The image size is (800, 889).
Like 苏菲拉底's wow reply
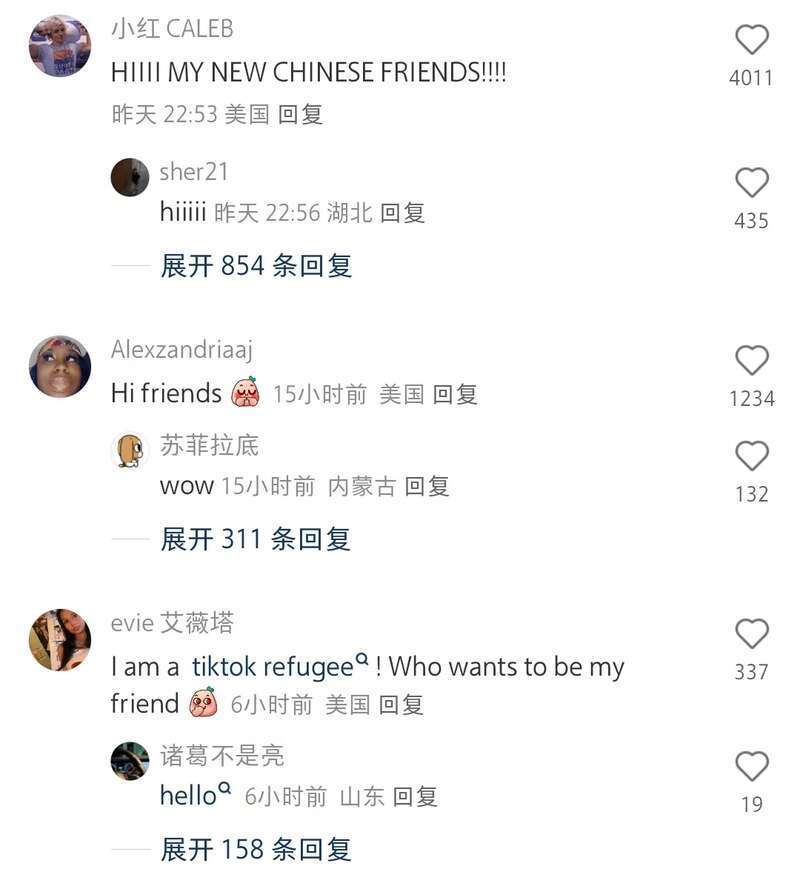(x=752, y=457)
